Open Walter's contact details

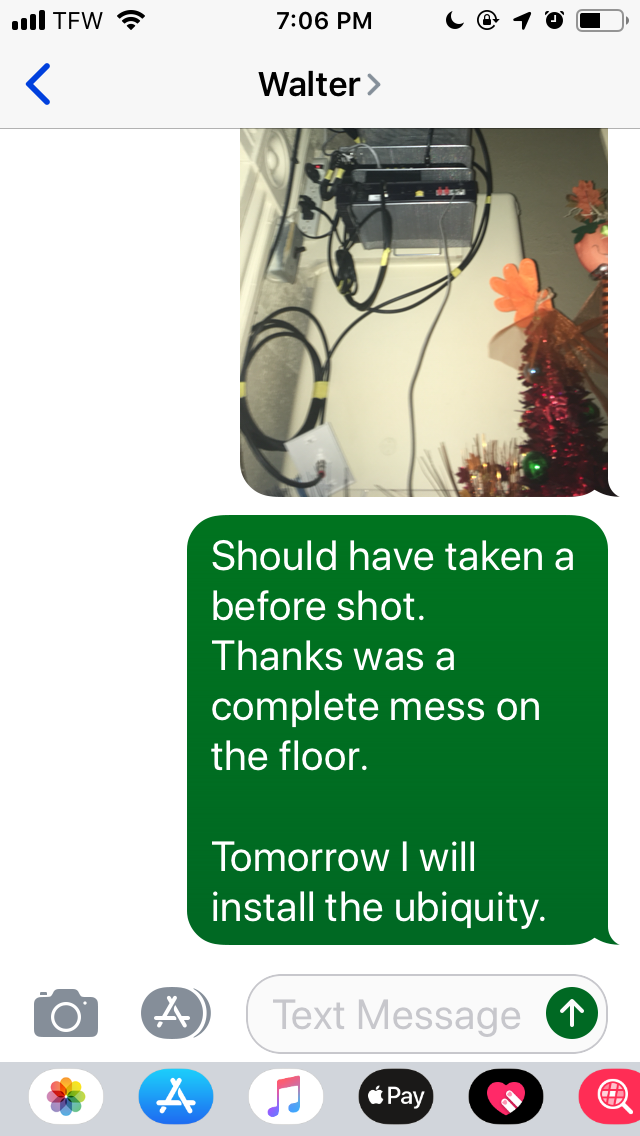[318, 84]
